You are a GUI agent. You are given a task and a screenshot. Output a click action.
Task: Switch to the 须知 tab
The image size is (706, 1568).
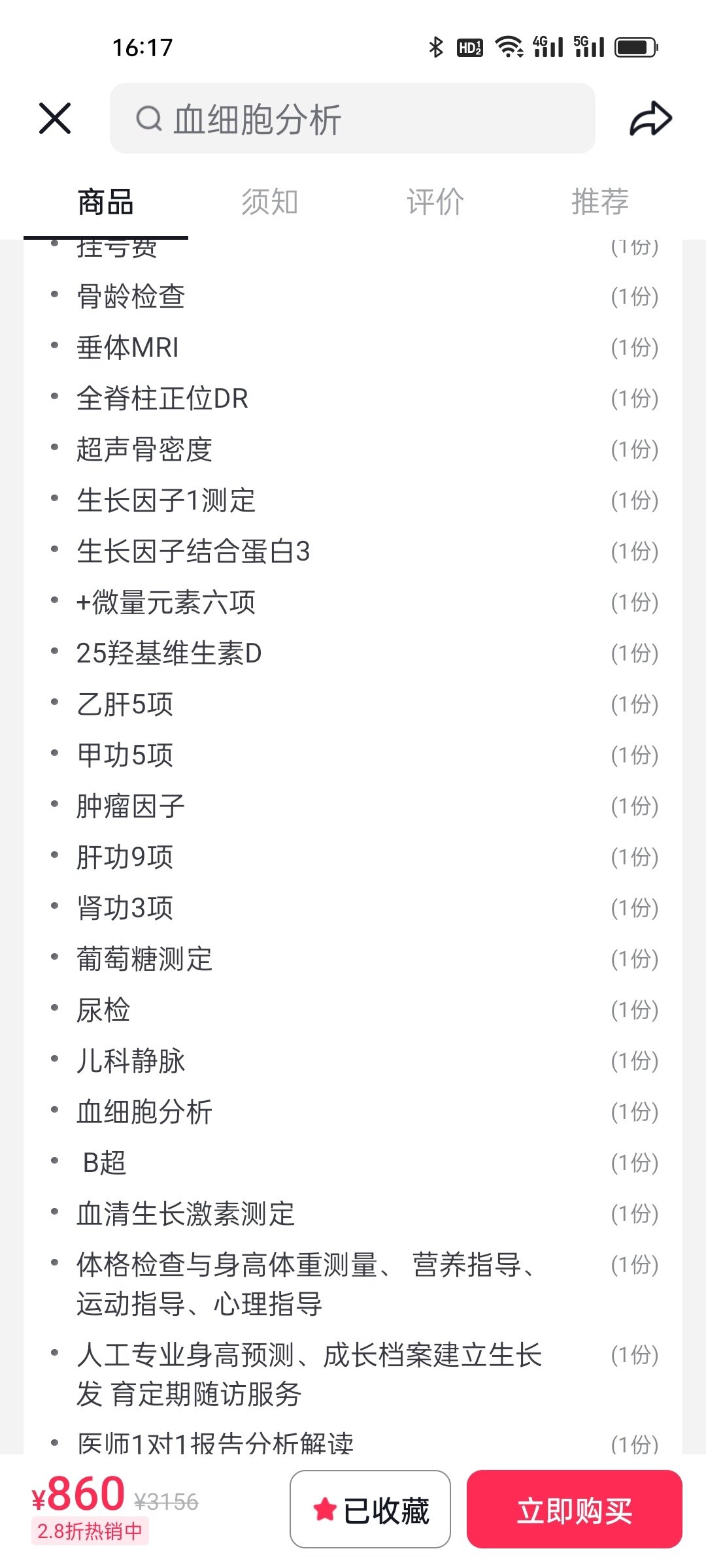pos(270,201)
